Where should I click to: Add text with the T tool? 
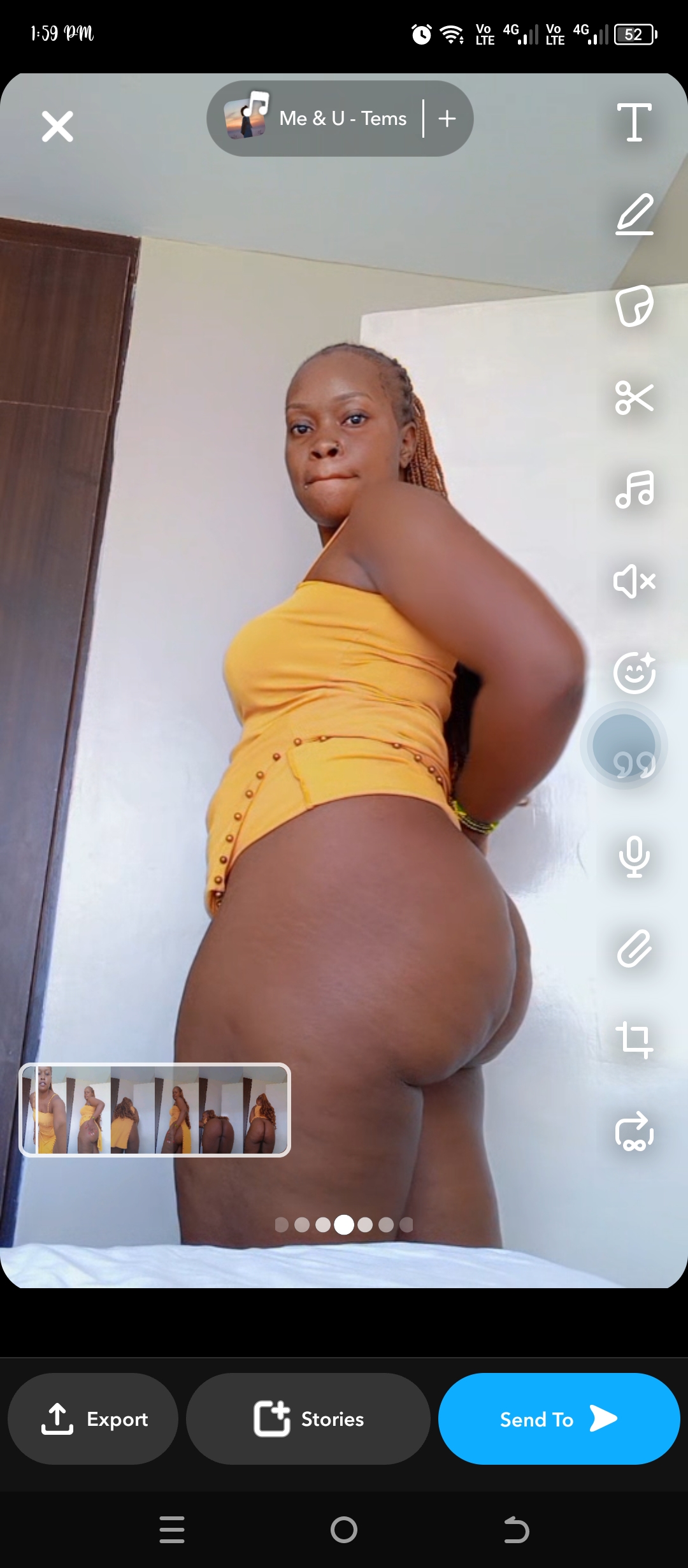pyautogui.click(x=634, y=122)
